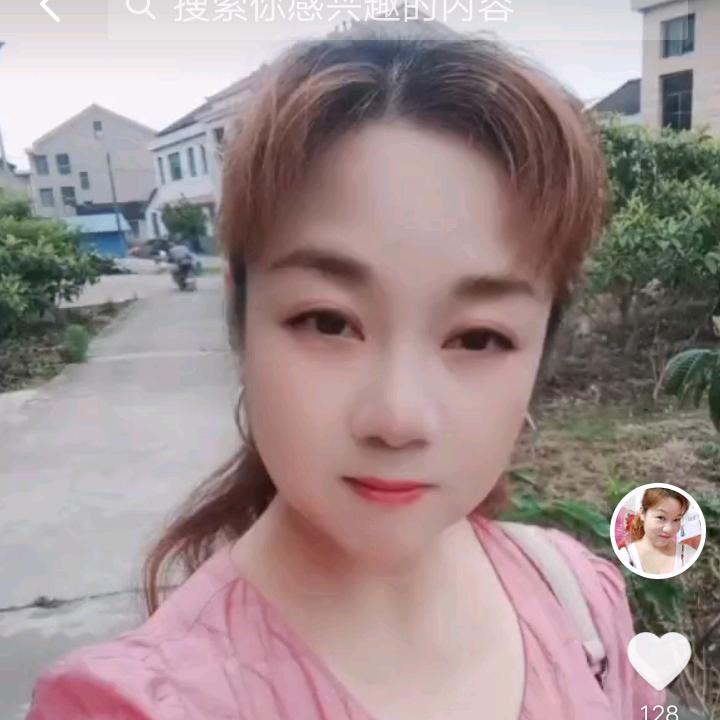Like this video with the heart
This screenshot has height=720, width=720.
tap(659, 660)
